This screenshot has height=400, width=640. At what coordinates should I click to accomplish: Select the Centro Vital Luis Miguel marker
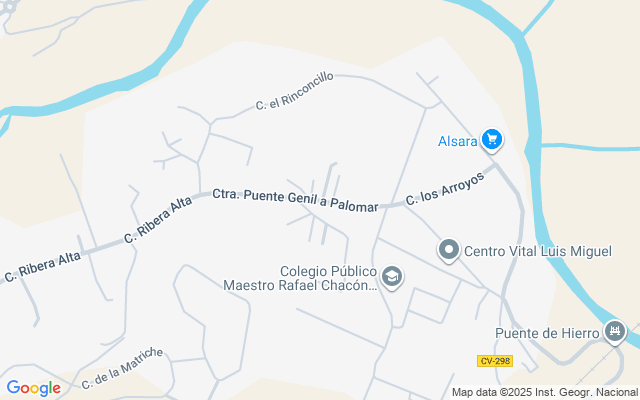pyautogui.click(x=449, y=250)
